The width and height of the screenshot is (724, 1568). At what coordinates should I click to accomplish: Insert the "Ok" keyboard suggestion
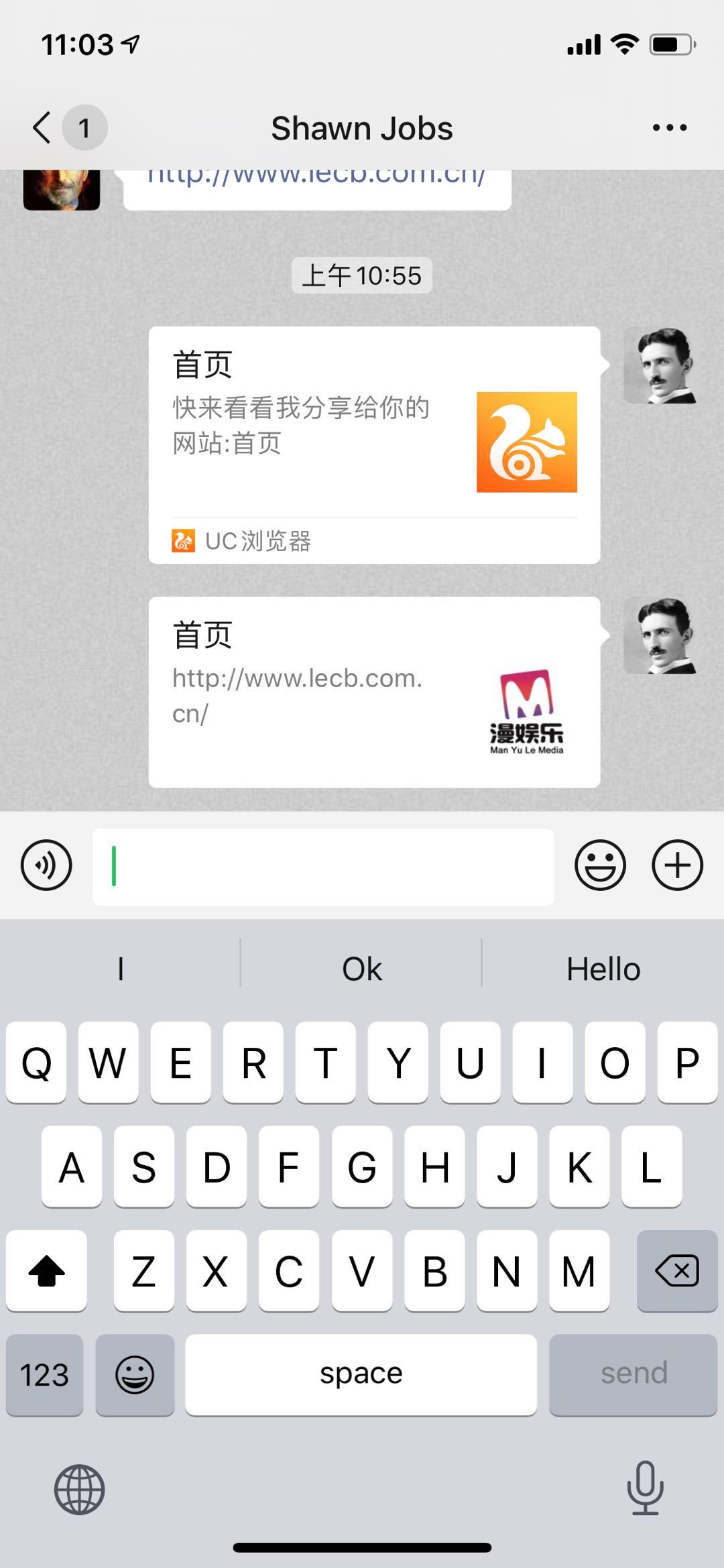coord(361,969)
